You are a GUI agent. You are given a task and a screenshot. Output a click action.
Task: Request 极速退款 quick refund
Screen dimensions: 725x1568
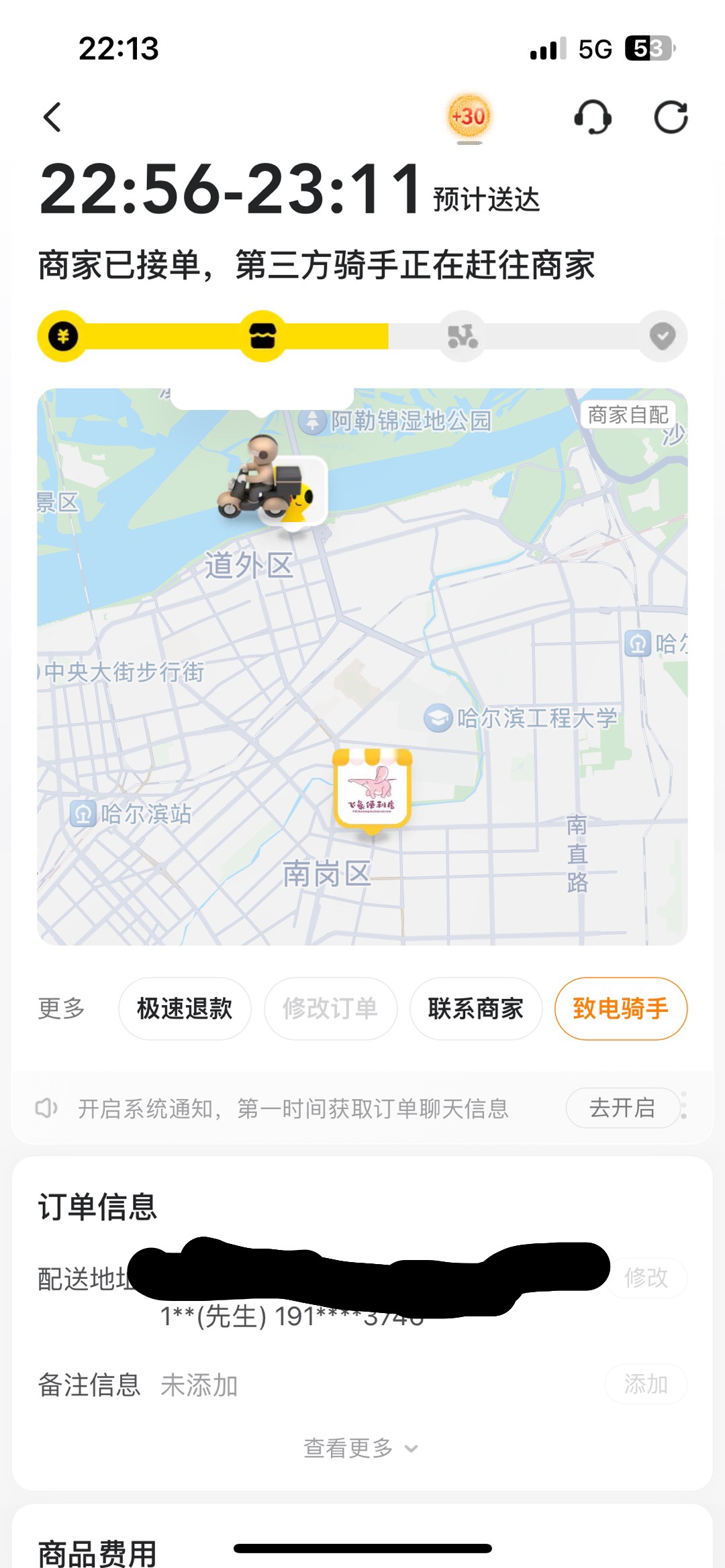tap(185, 1008)
